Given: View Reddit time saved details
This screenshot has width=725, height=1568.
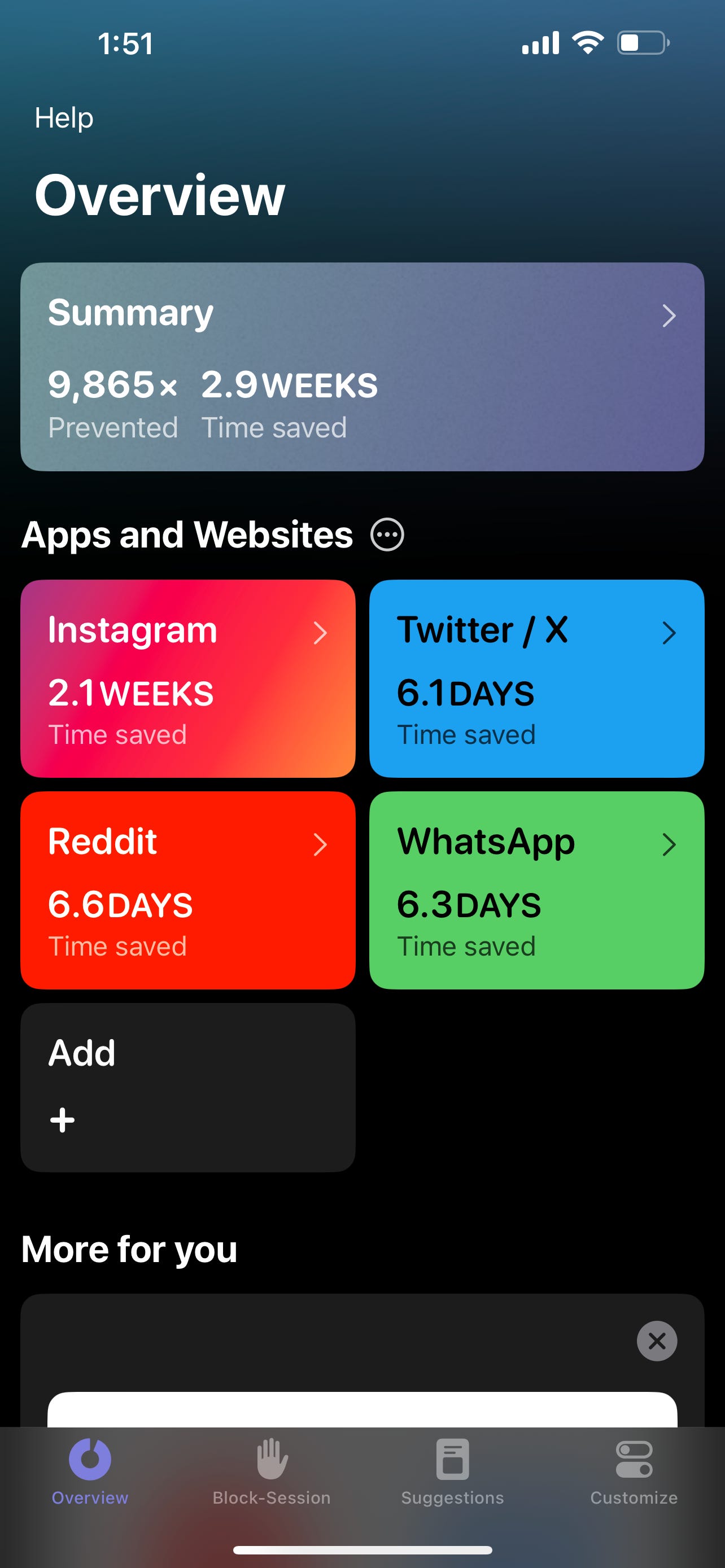Looking at the screenshot, I should click(x=187, y=890).
